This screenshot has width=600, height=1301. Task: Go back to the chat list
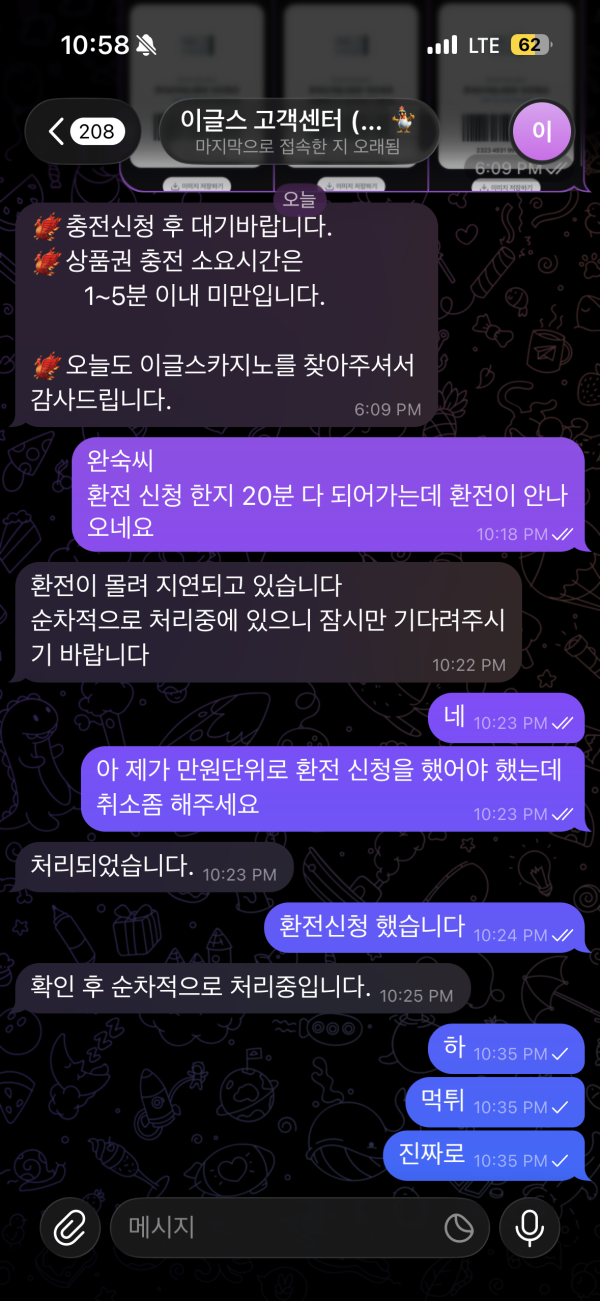pos(82,131)
